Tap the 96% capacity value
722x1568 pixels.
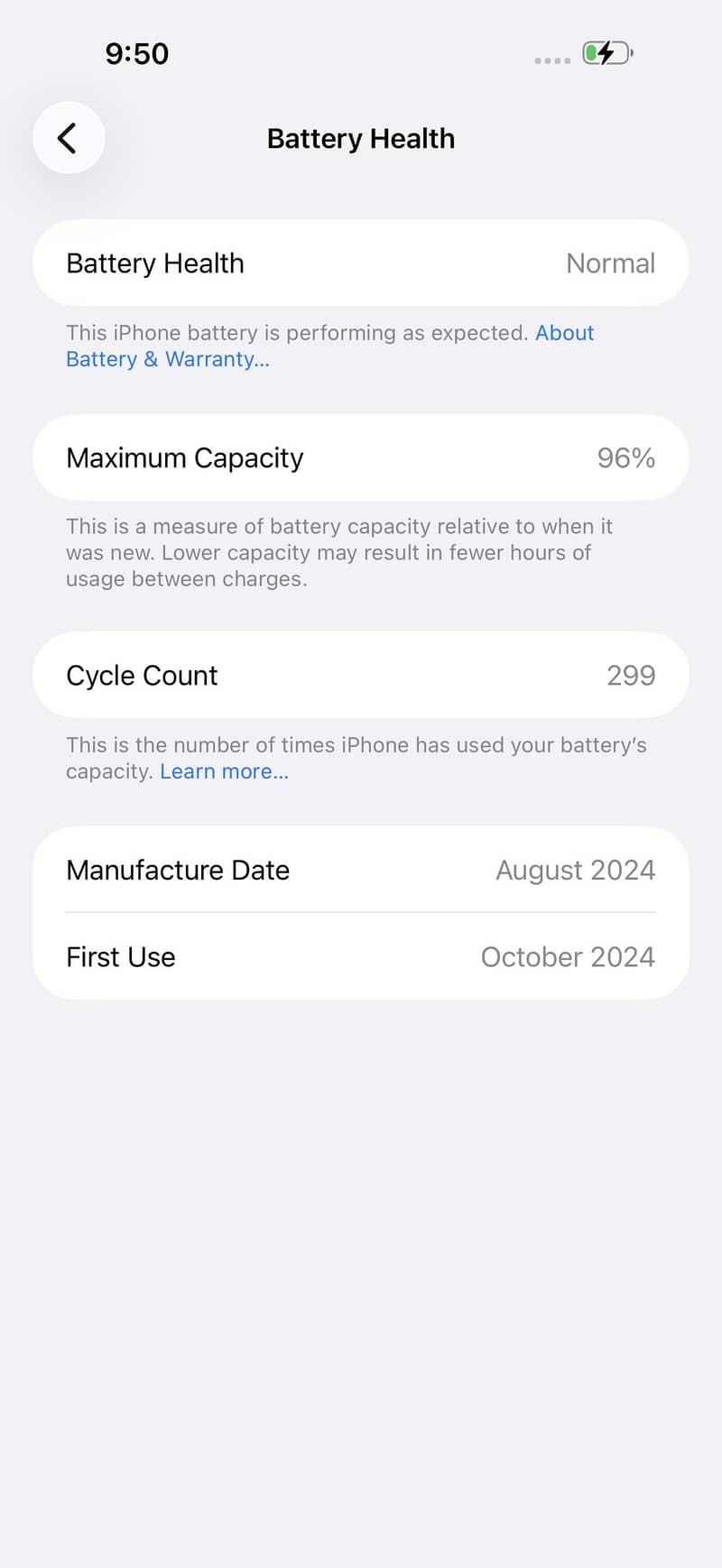626,457
